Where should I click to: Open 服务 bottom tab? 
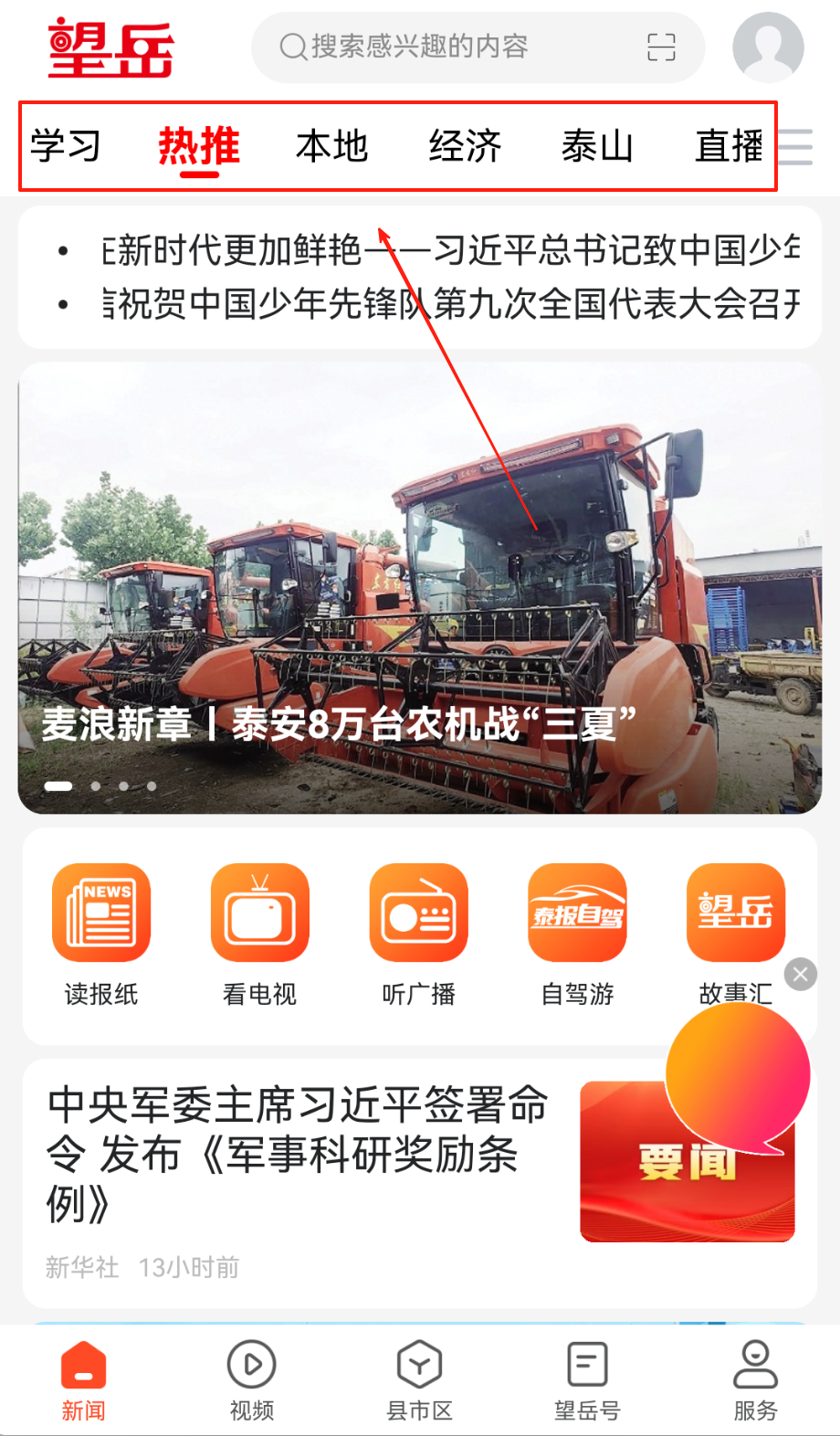pyautogui.click(x=755, y=1381)
